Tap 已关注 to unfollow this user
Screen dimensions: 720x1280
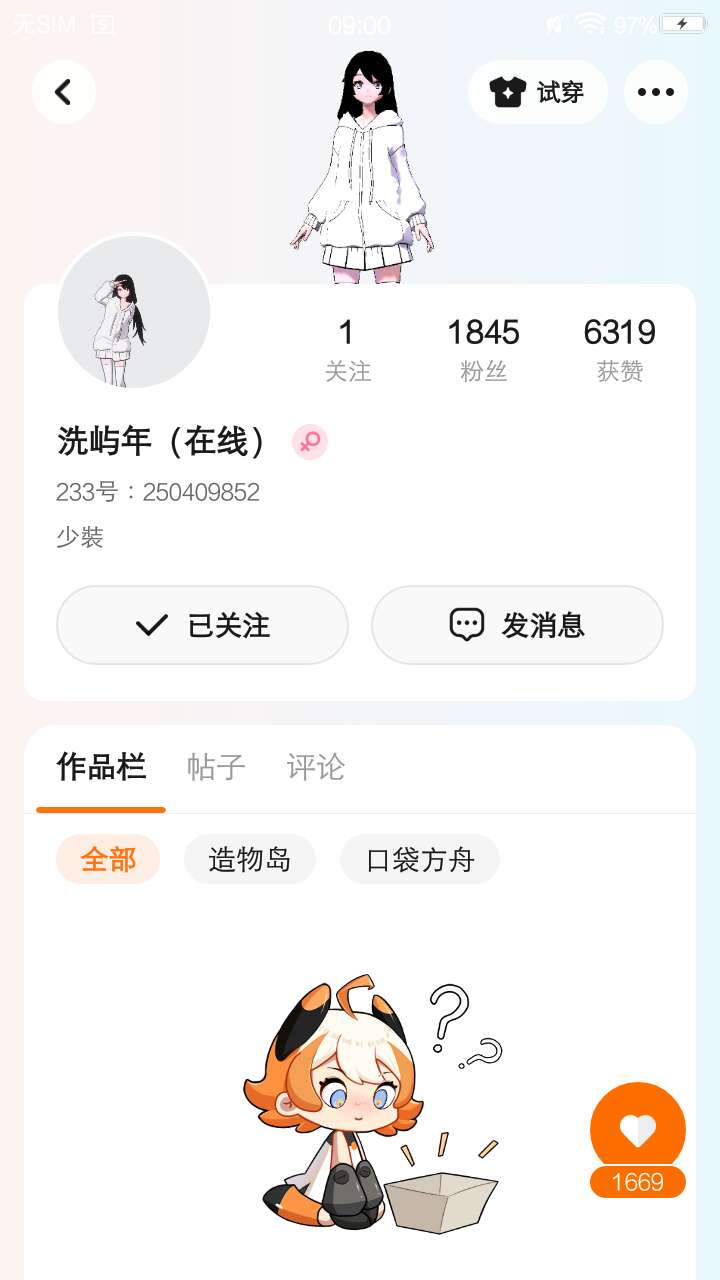click(x=202, y=625)
